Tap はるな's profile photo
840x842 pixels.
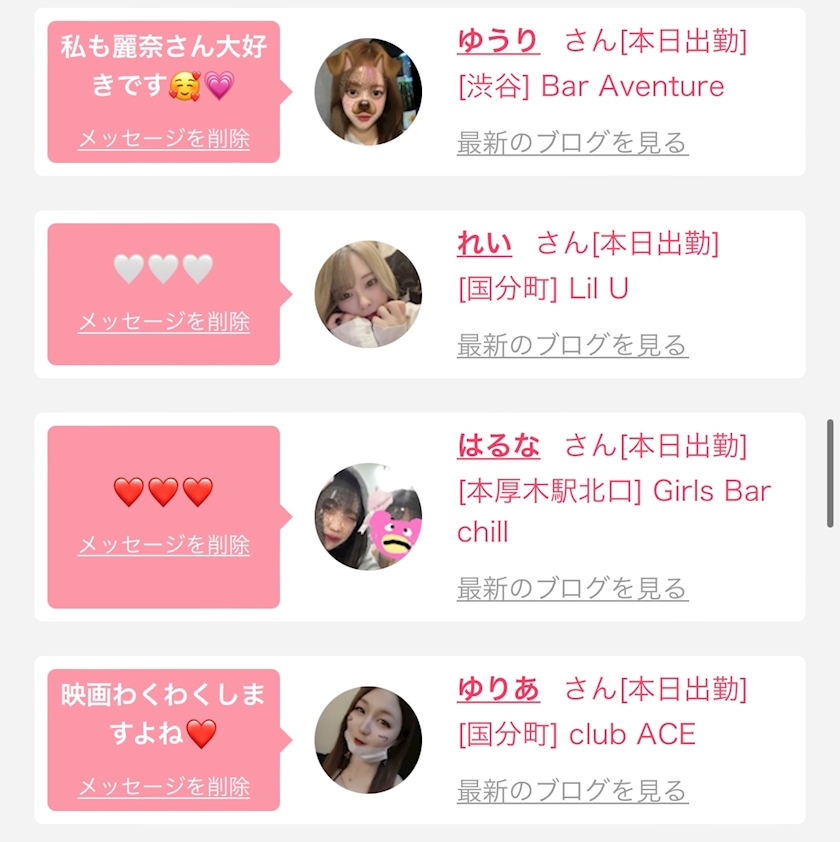click(368, 517)
